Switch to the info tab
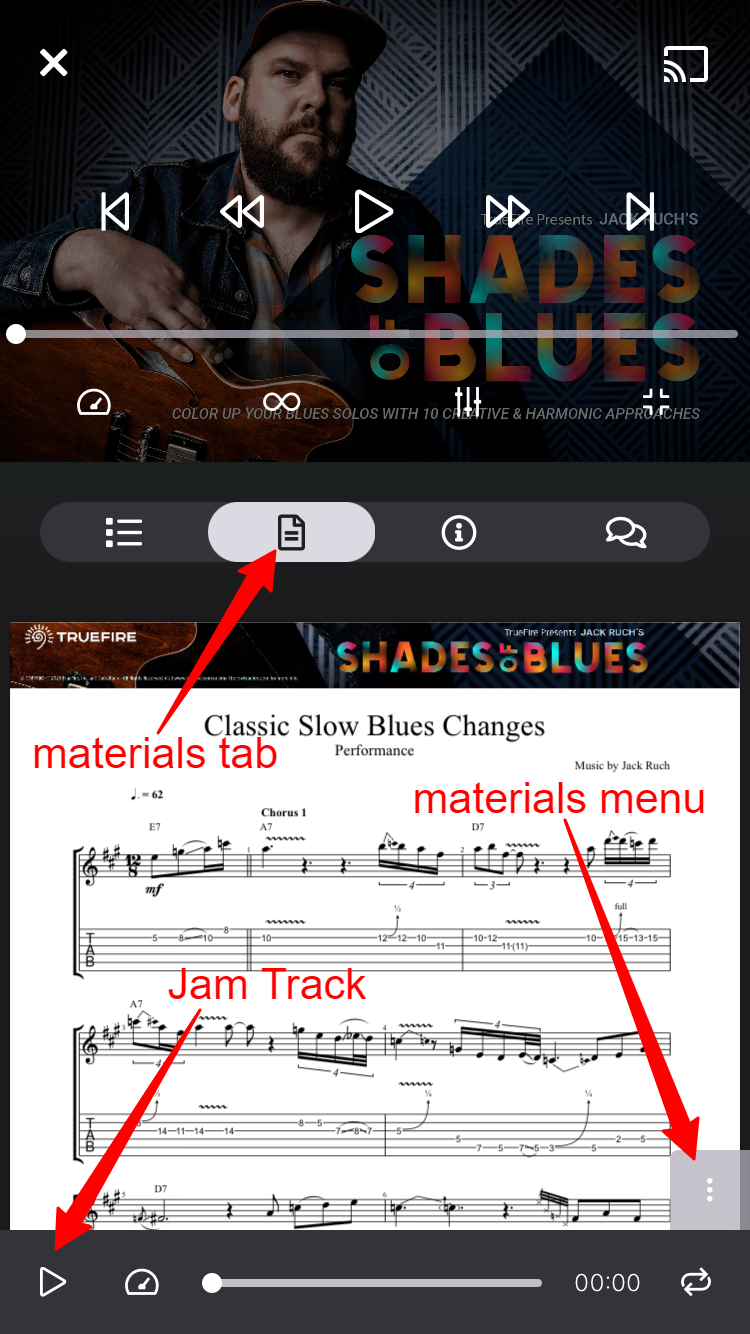750x1334 pixels. point(458,532)
